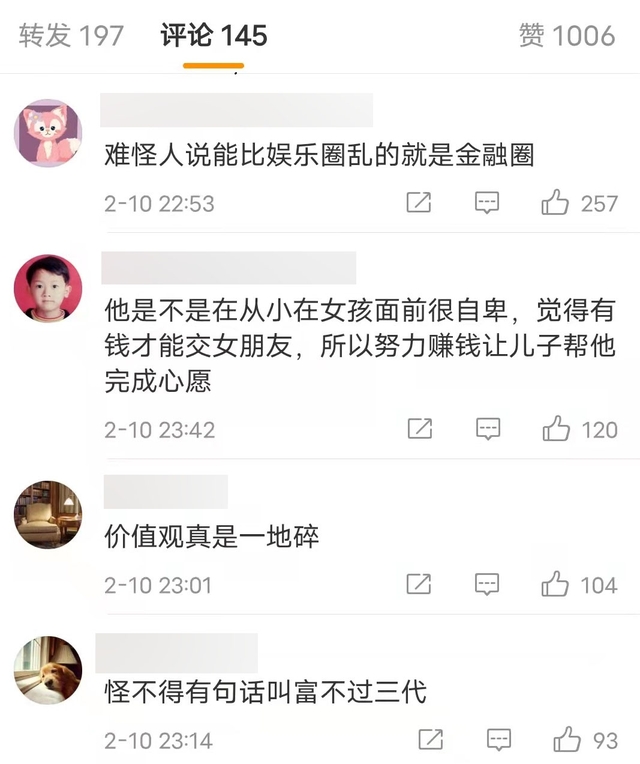Open the dog avatar's profile
The image size is (640, 764).
click(x=48, y=670)
